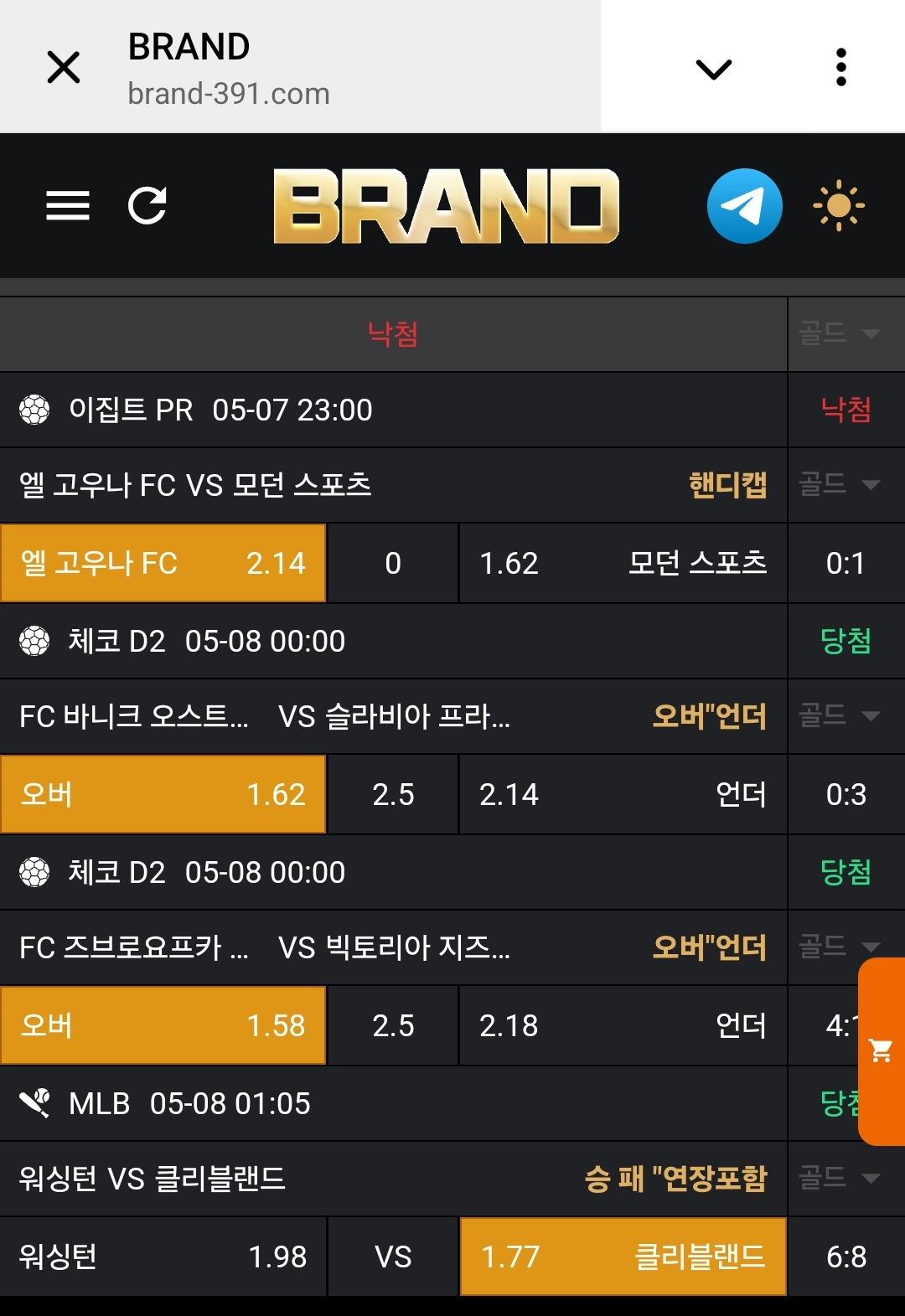This screenshot has width=905, height=1316.
Task: Open the floating orange cart button
Action: point(882,1050)
